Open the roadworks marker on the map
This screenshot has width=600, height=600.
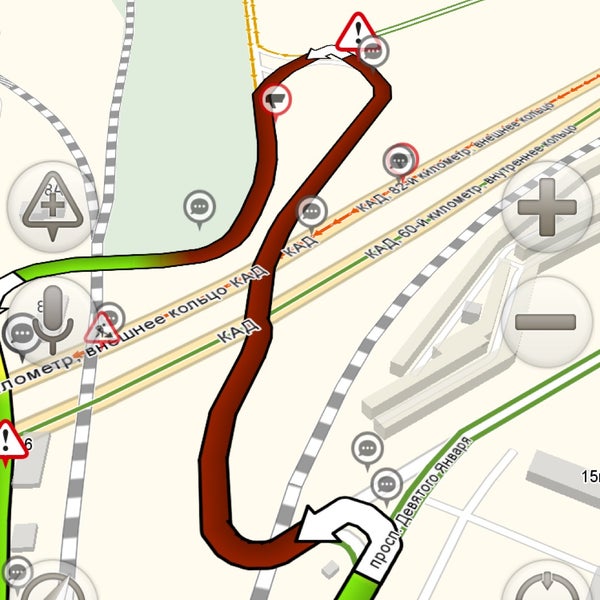[100, 328]
